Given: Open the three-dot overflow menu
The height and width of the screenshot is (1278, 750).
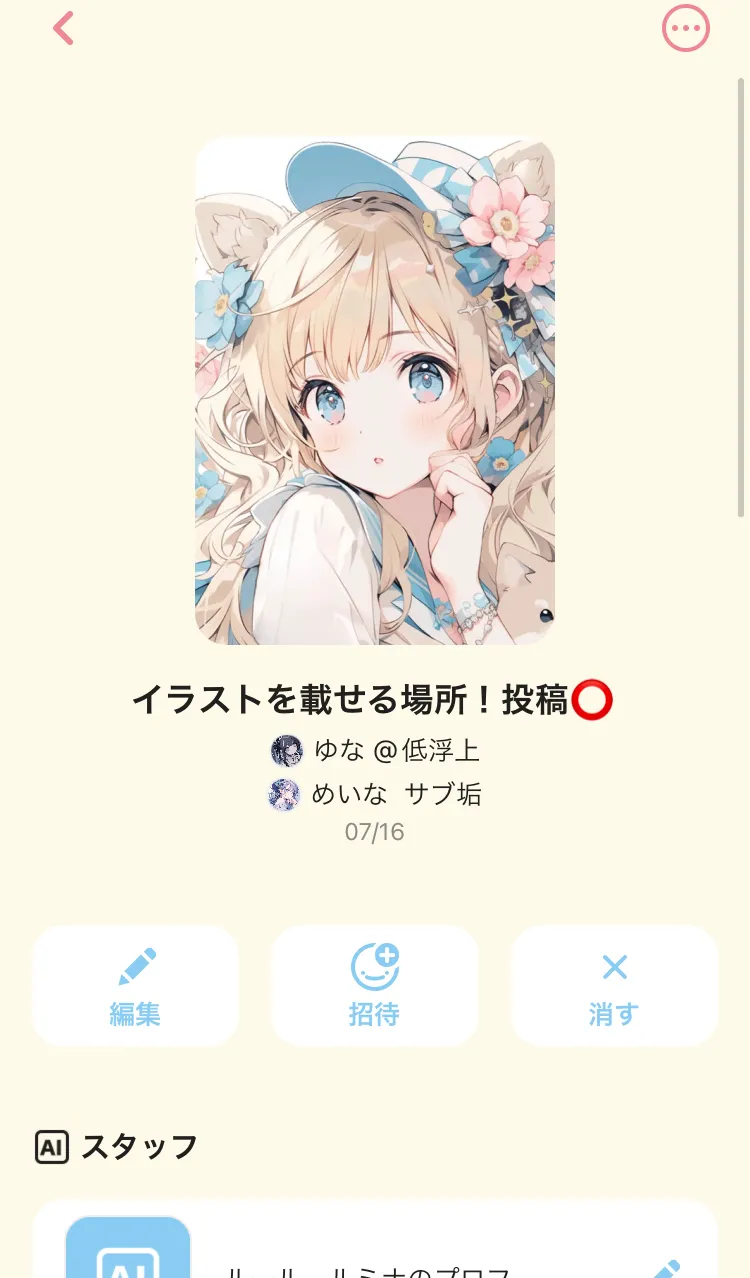Looking at the screenshot, I should (x=685, y=29).
